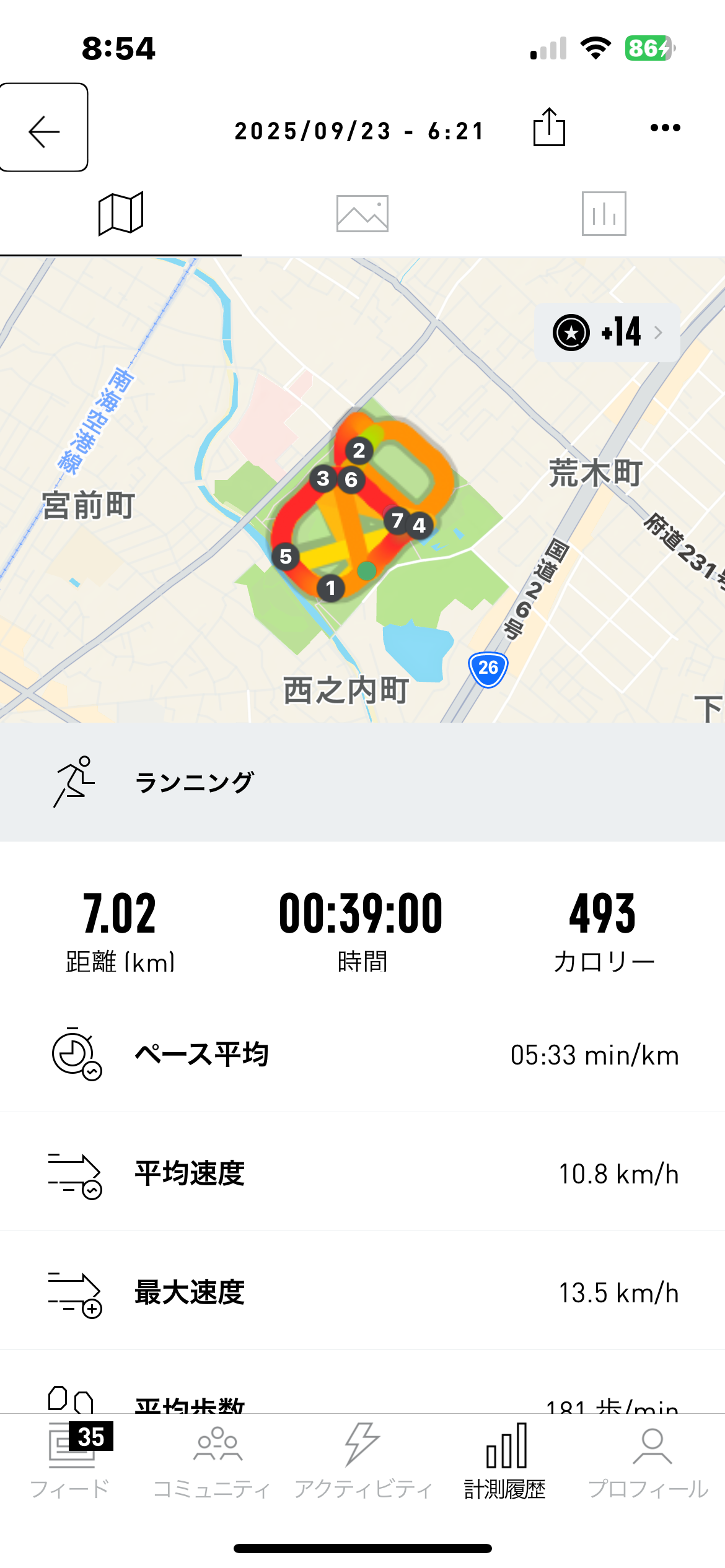Share this running activity
This screenshot has height=1568, width=725.
coord(549,128)
